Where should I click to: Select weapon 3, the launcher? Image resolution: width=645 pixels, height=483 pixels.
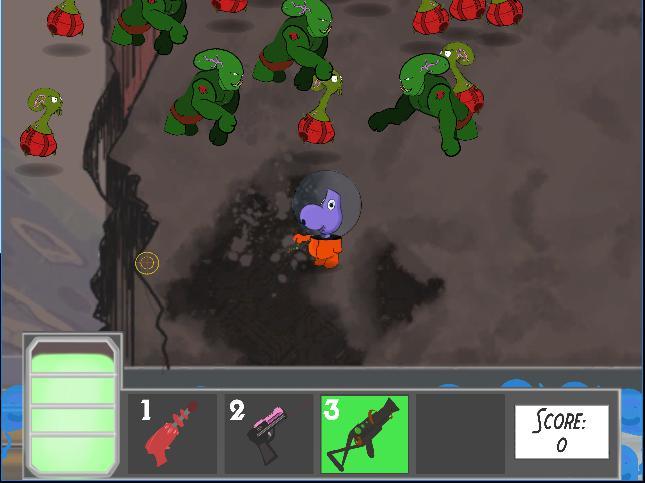(x=365, y=434)
